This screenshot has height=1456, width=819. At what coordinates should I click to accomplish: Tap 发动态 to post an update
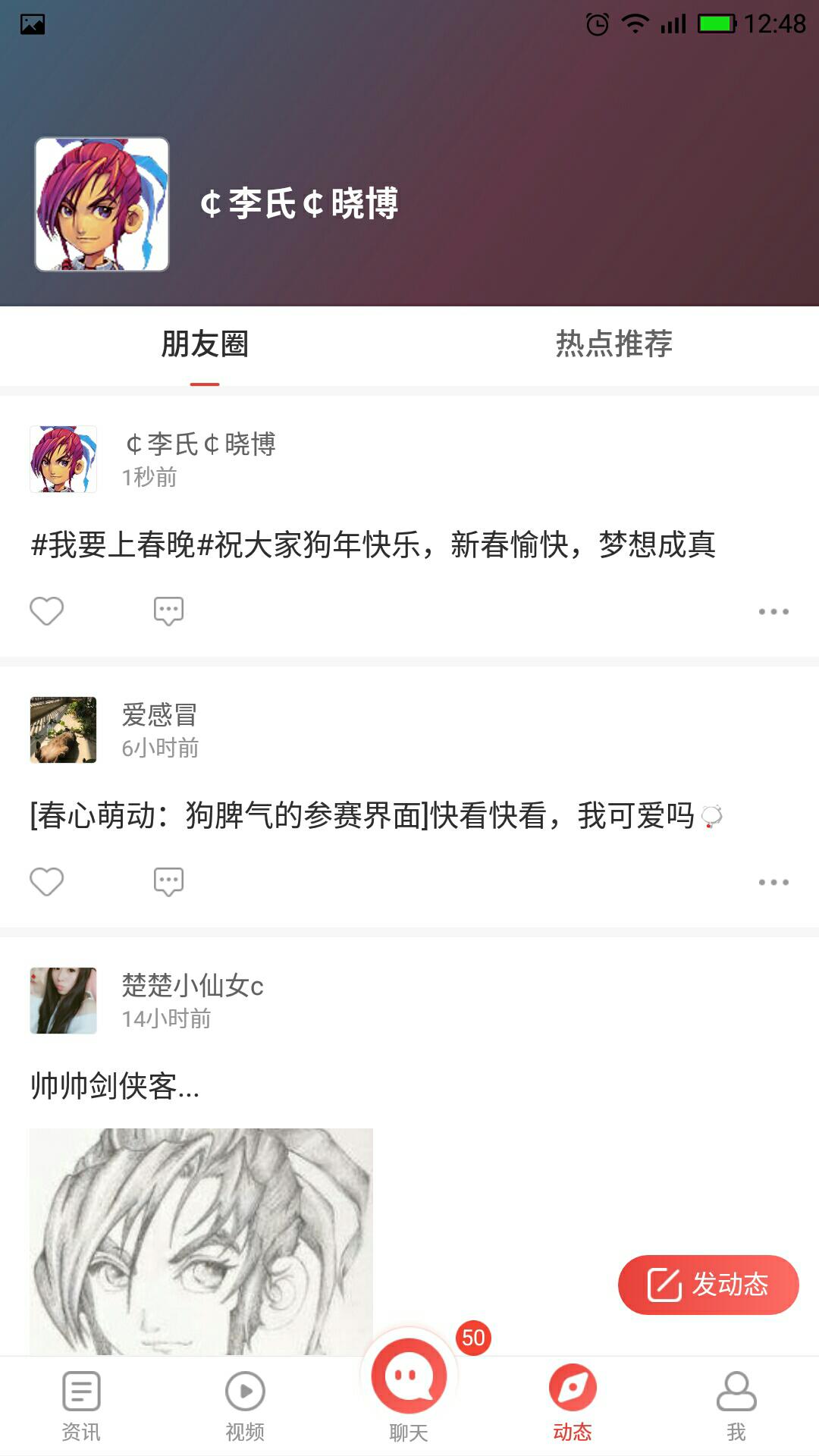708,1285
